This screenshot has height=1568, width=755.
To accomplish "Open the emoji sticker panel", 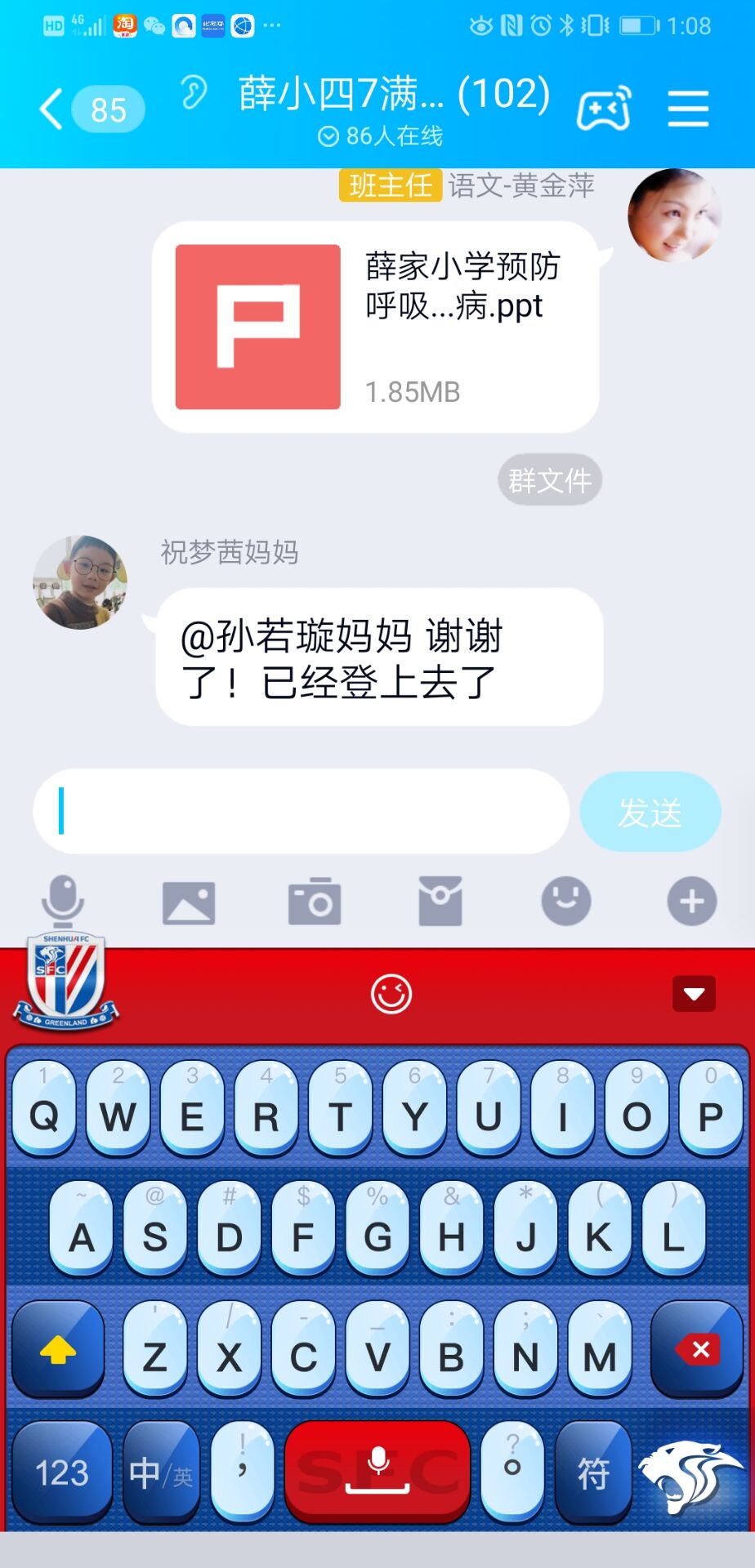I will [x=565, y=902].
